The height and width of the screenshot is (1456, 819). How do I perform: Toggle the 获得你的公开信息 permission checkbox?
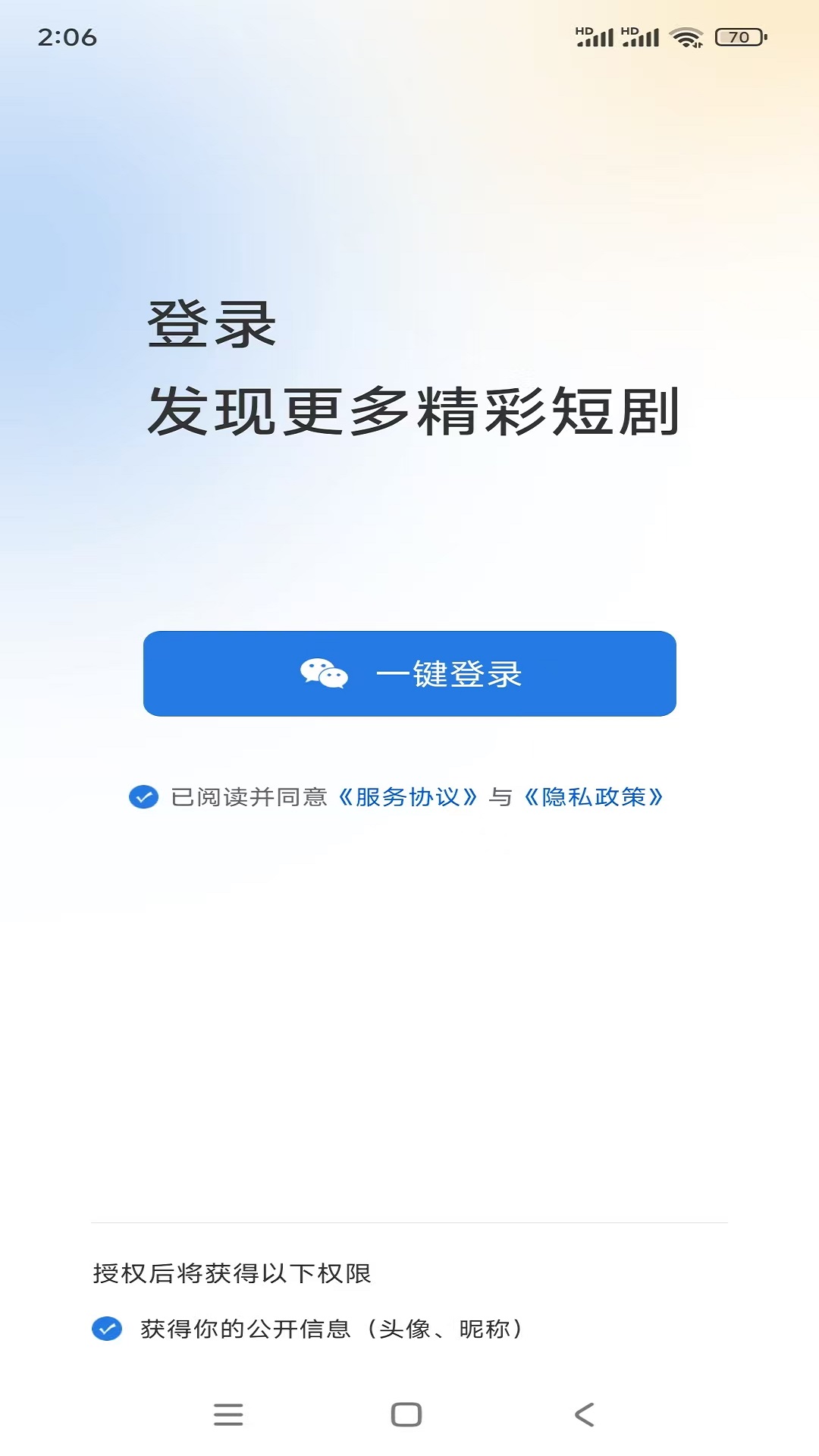pyautogui.click(x=107, y=1329)
